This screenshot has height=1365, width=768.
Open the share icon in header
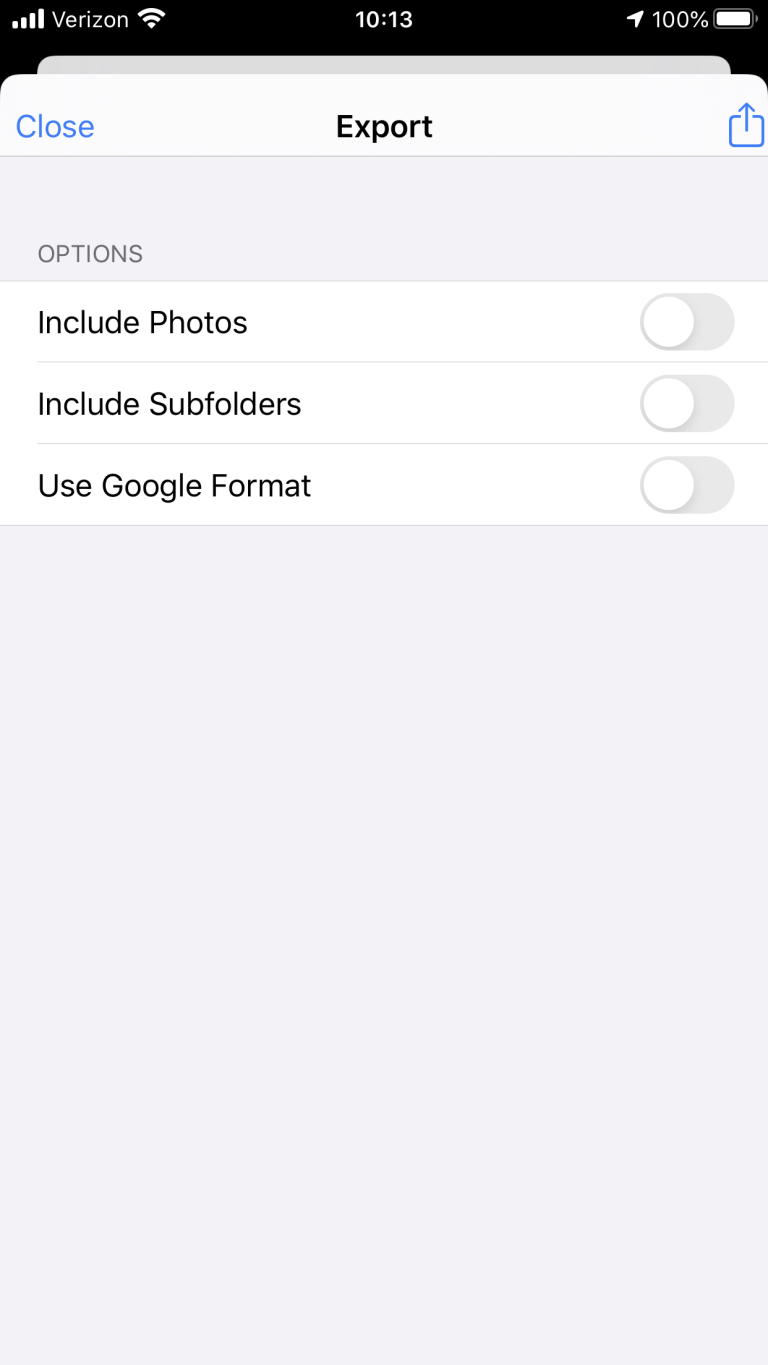coord(745,126)
